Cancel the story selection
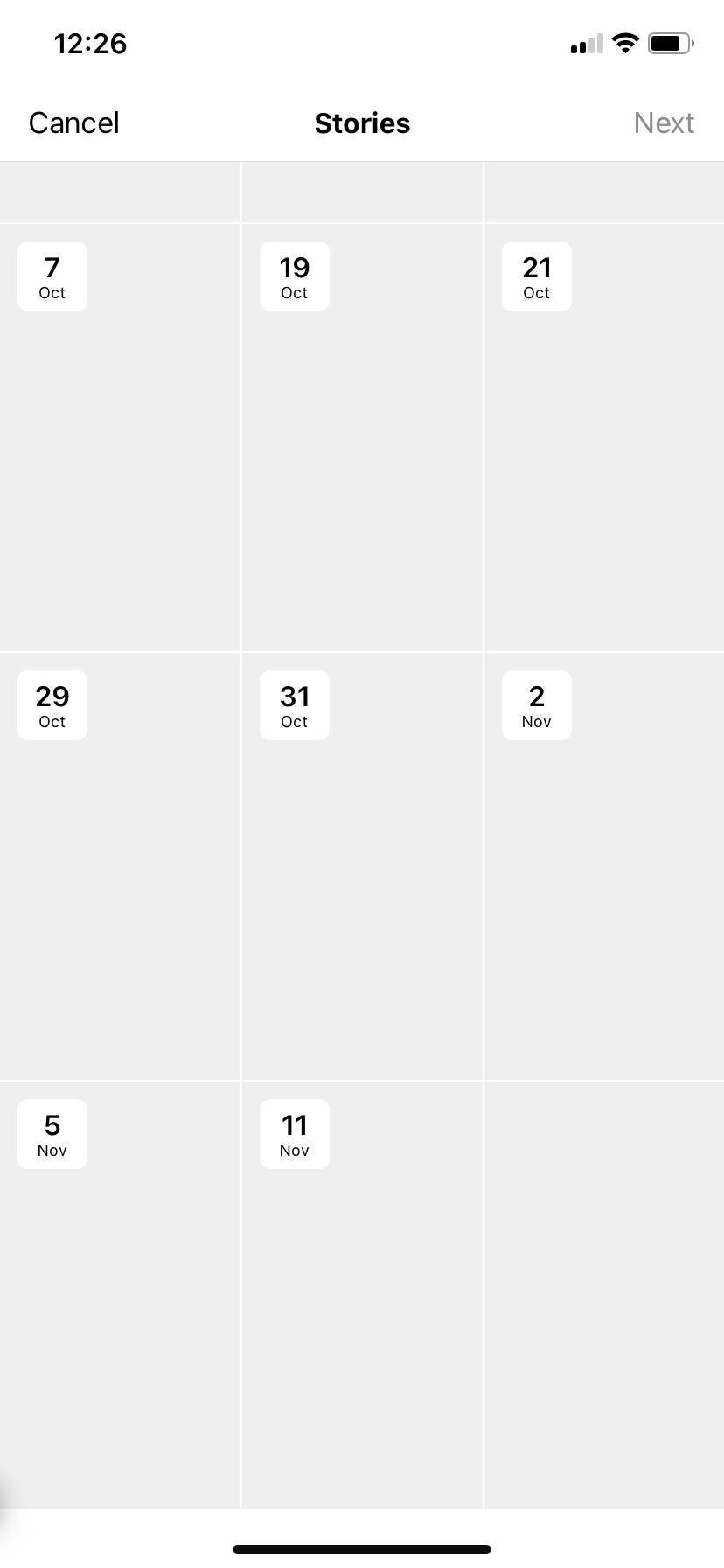The height and width of the screenshot is (1568, 724). click(x=73, y=122)
